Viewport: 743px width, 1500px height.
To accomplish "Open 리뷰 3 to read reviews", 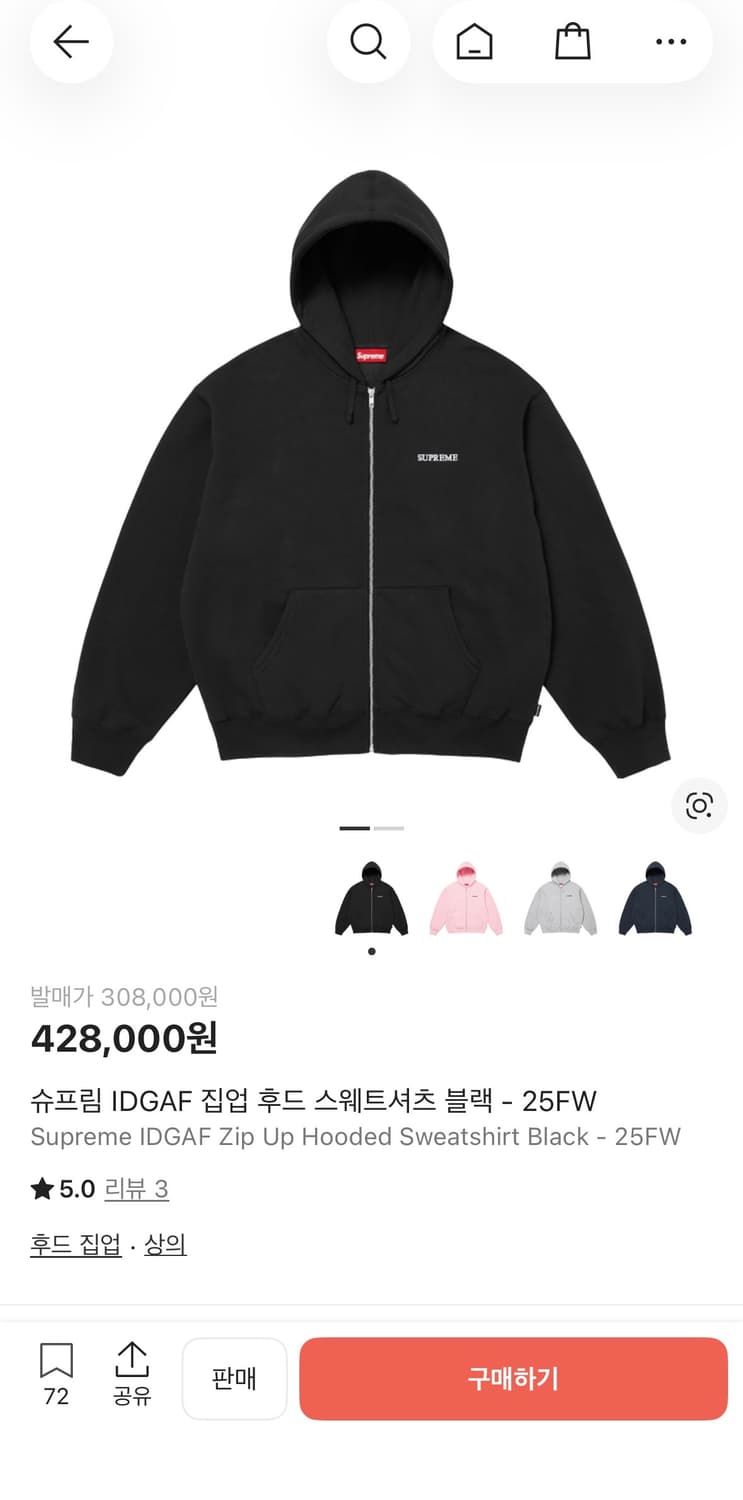I will (136, 1189).
